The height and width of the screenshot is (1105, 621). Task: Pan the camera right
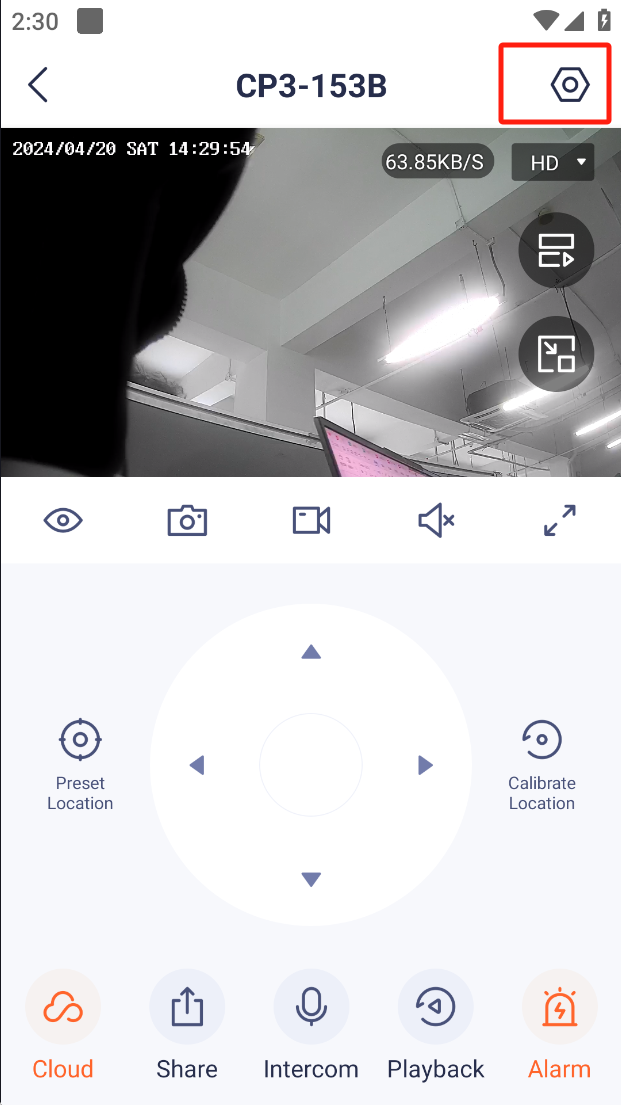425,766
